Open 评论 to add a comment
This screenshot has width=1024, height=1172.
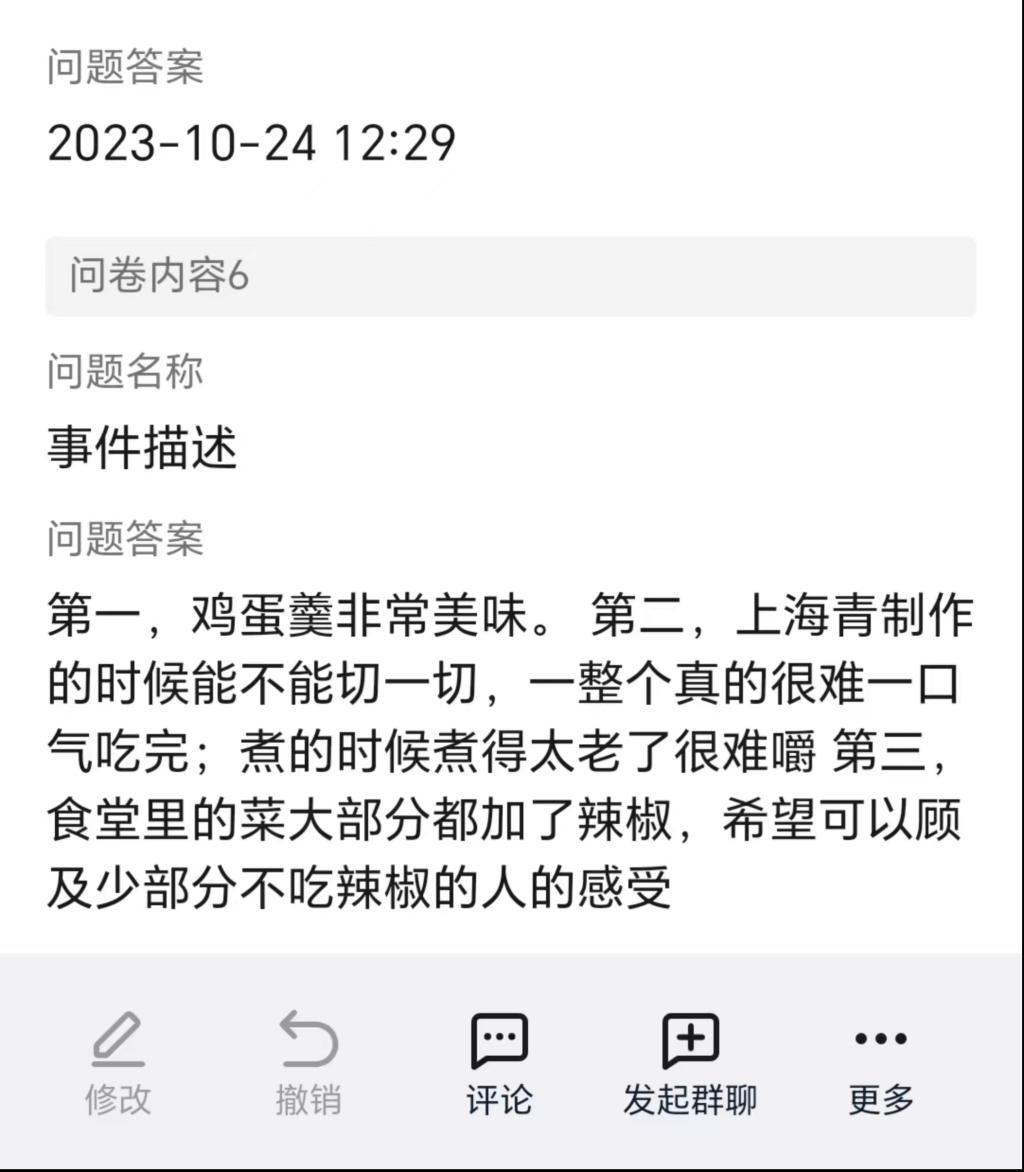[499, 1063]
